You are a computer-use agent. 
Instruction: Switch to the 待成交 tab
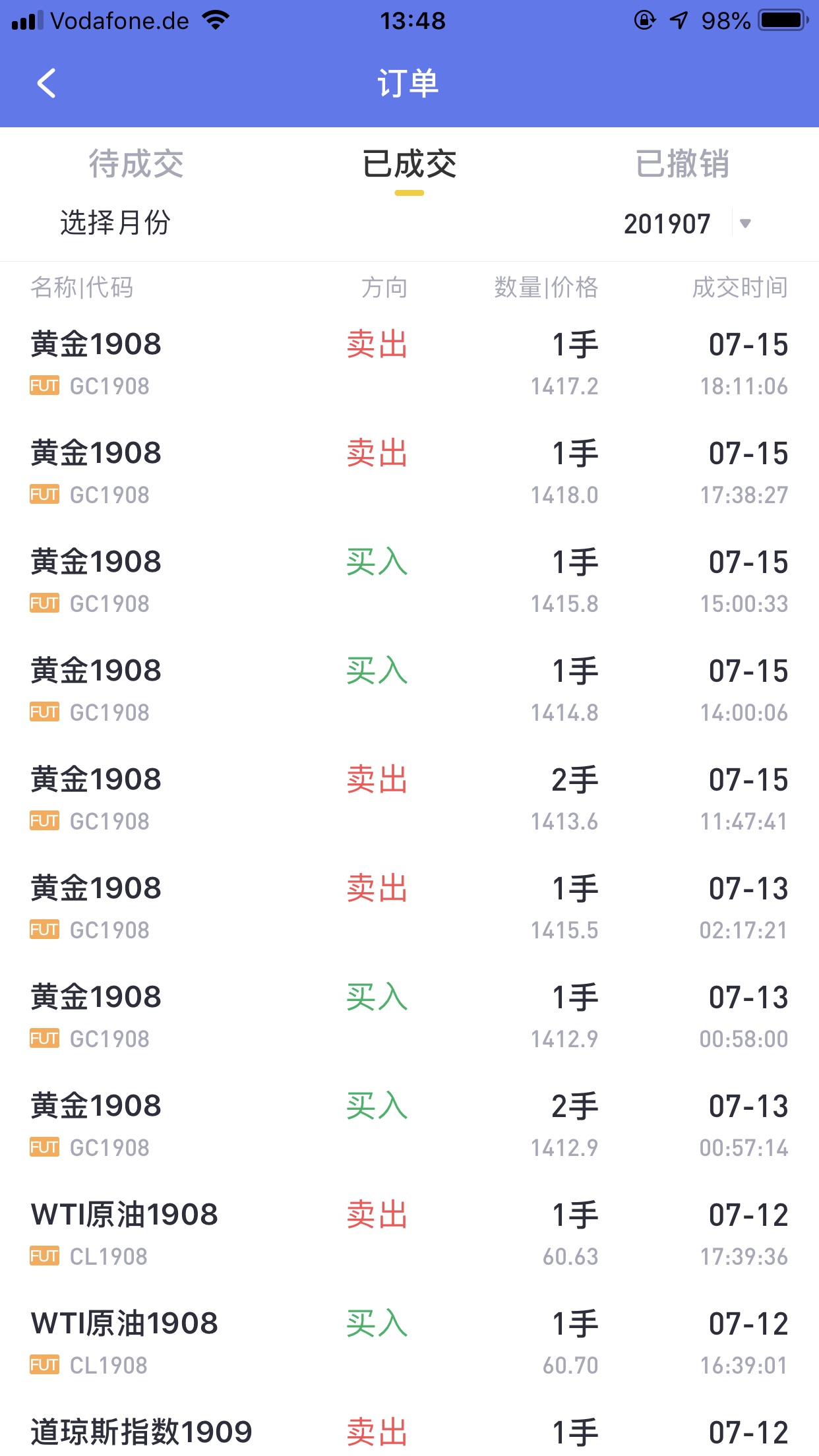[136, 164]
